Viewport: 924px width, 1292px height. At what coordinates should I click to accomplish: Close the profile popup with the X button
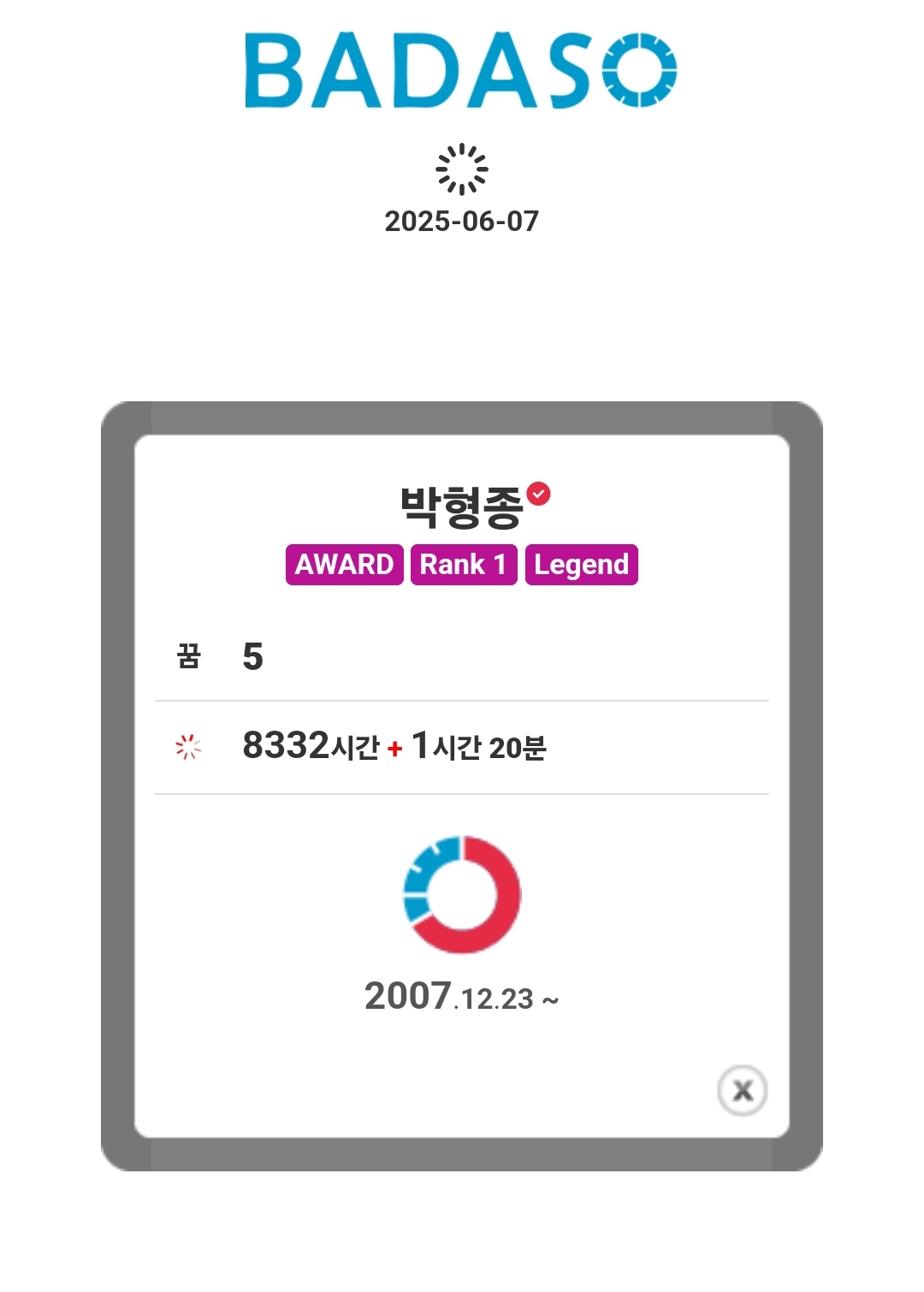pyautogui.click(x=743, y=1090)
